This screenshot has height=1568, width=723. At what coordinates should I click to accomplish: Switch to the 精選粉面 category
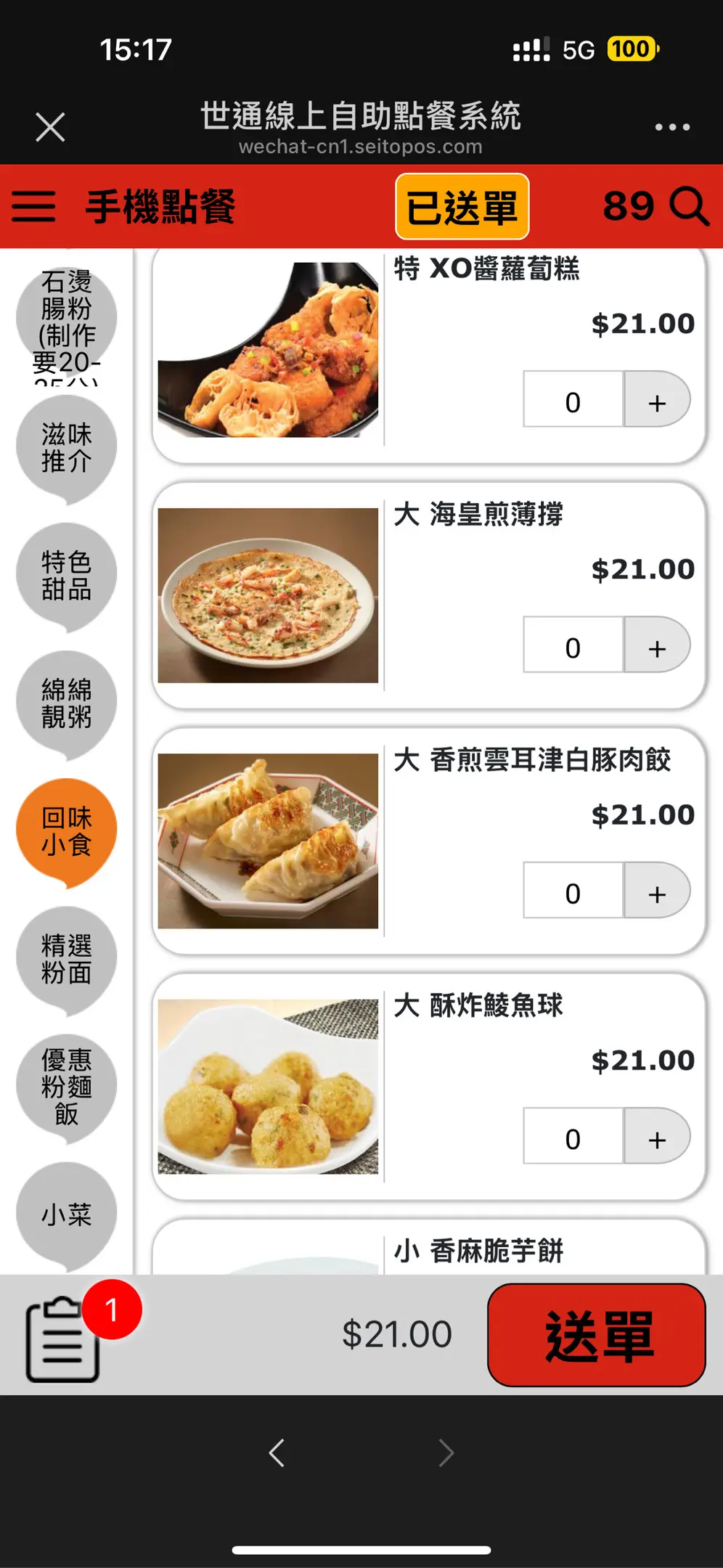tap(66, 959)
